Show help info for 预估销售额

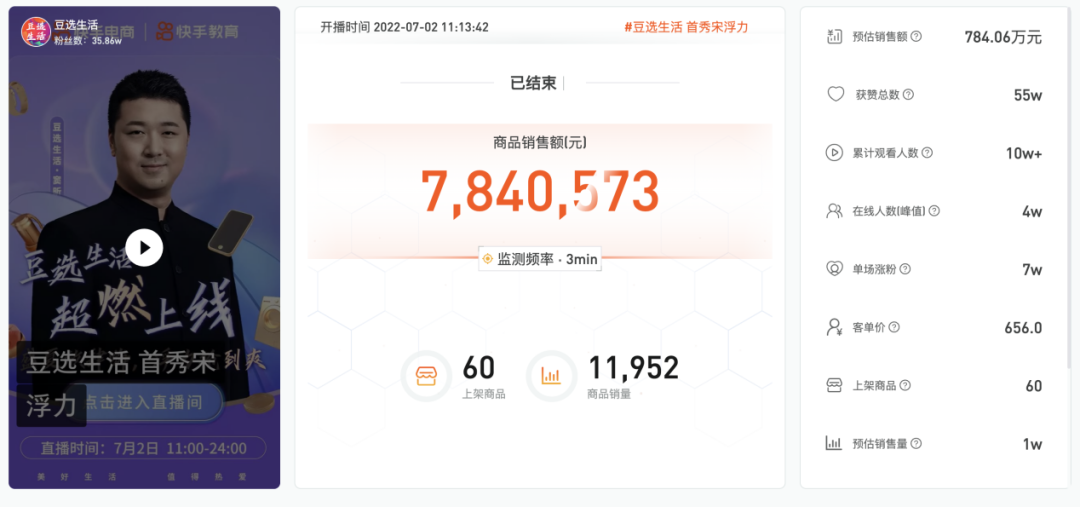click(x=916, y=37)
